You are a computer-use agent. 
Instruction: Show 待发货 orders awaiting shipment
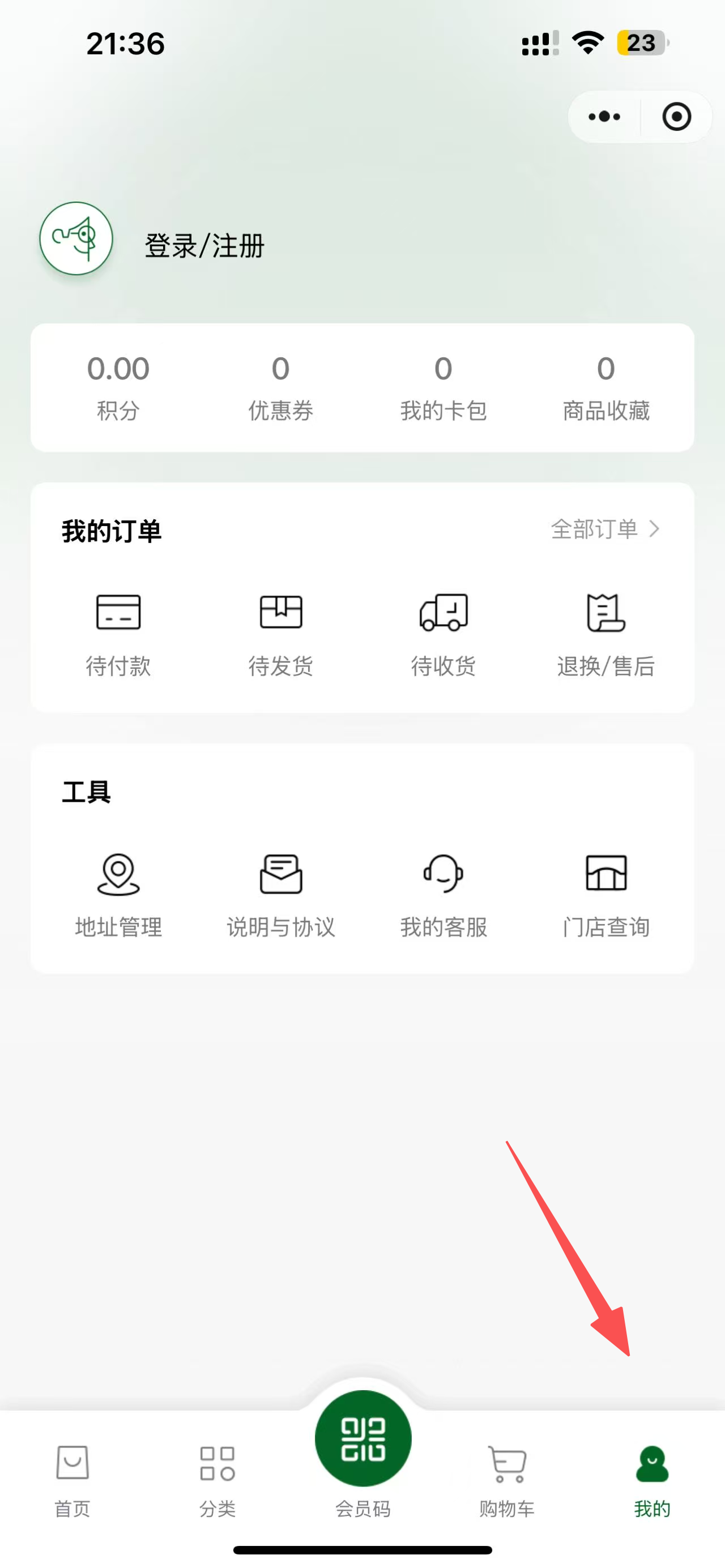click(280, 635)
